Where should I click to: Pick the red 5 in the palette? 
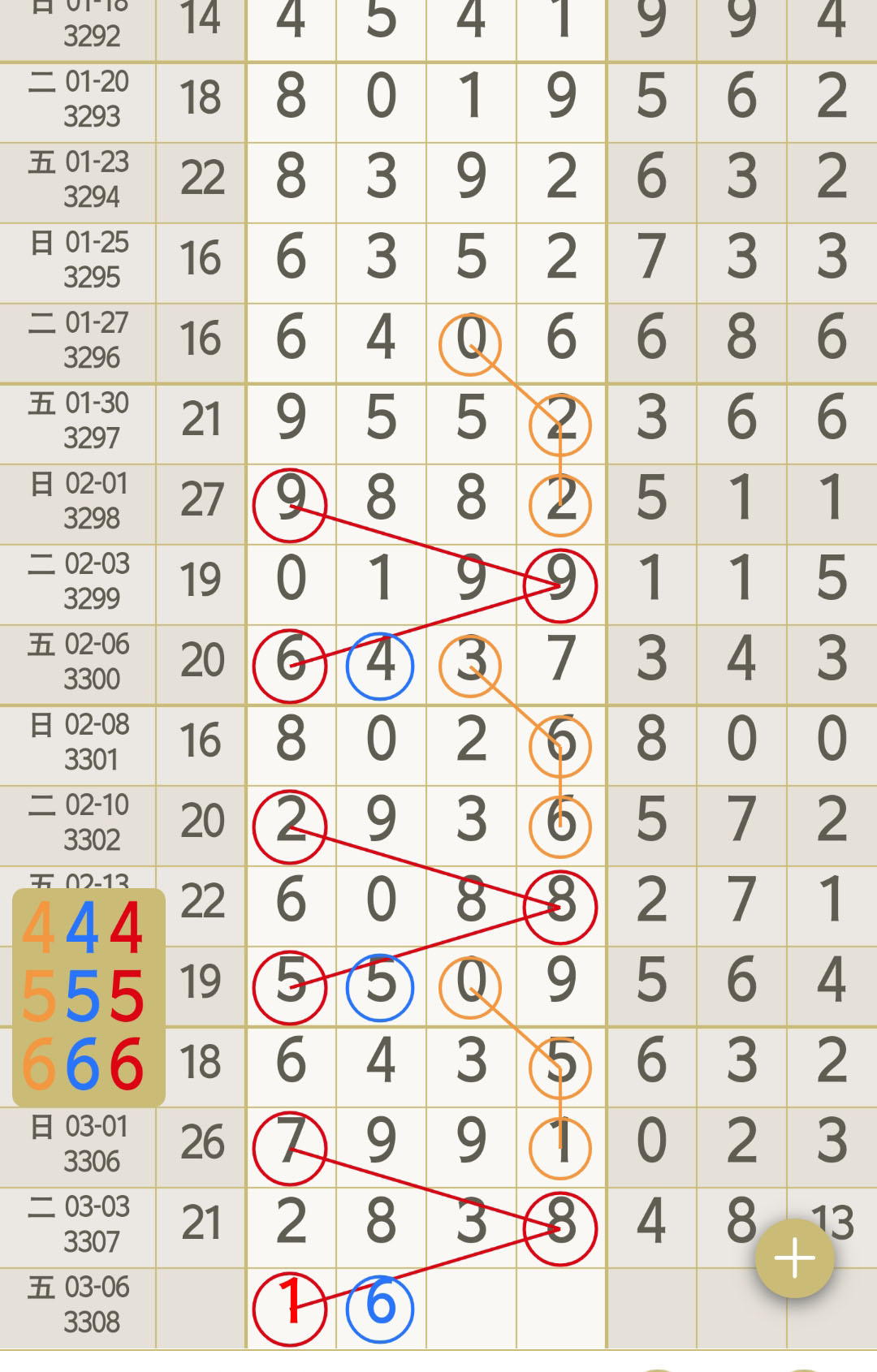point(127,996)
